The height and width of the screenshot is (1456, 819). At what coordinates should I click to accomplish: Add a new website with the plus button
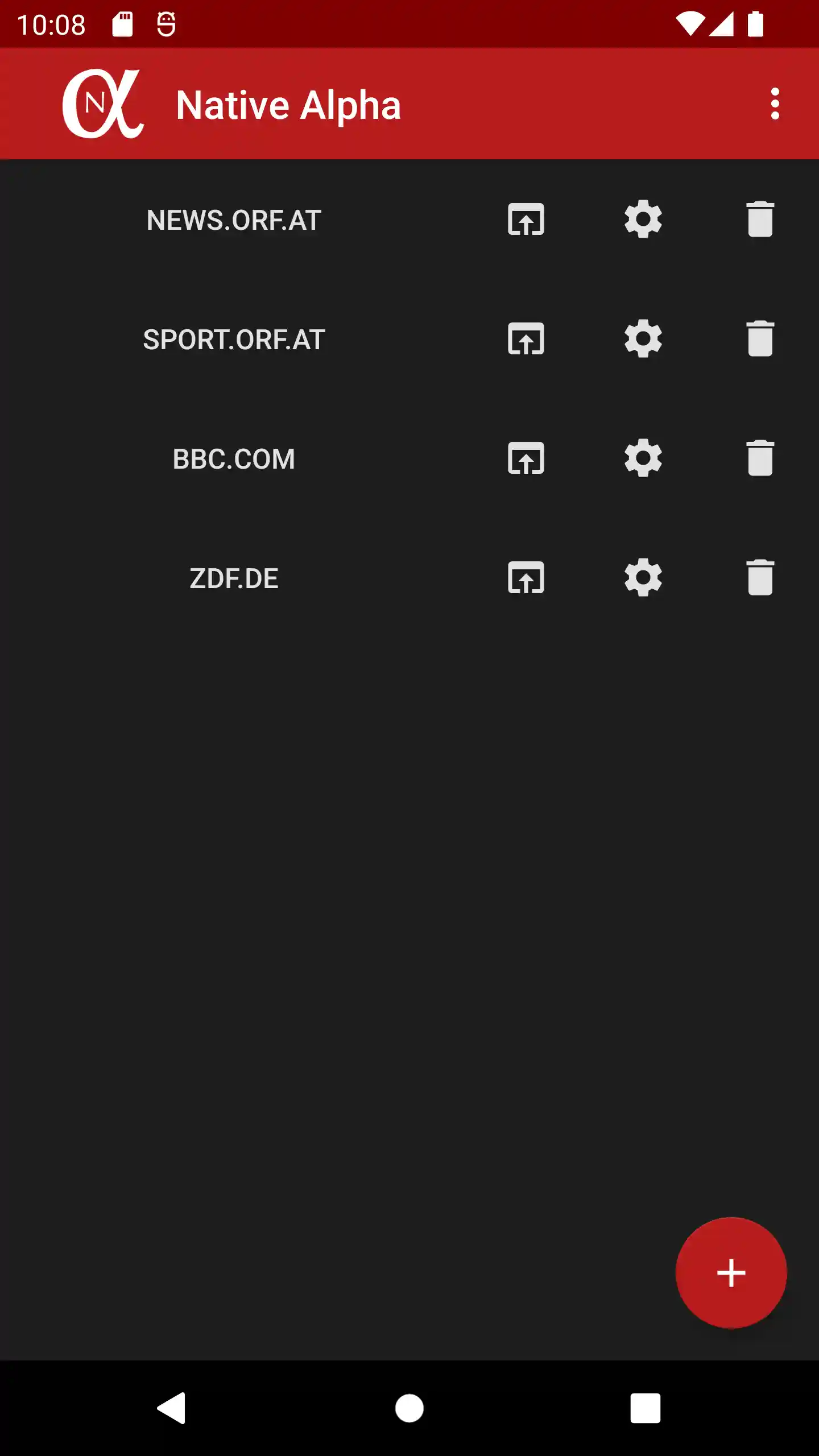point(731,1272)
